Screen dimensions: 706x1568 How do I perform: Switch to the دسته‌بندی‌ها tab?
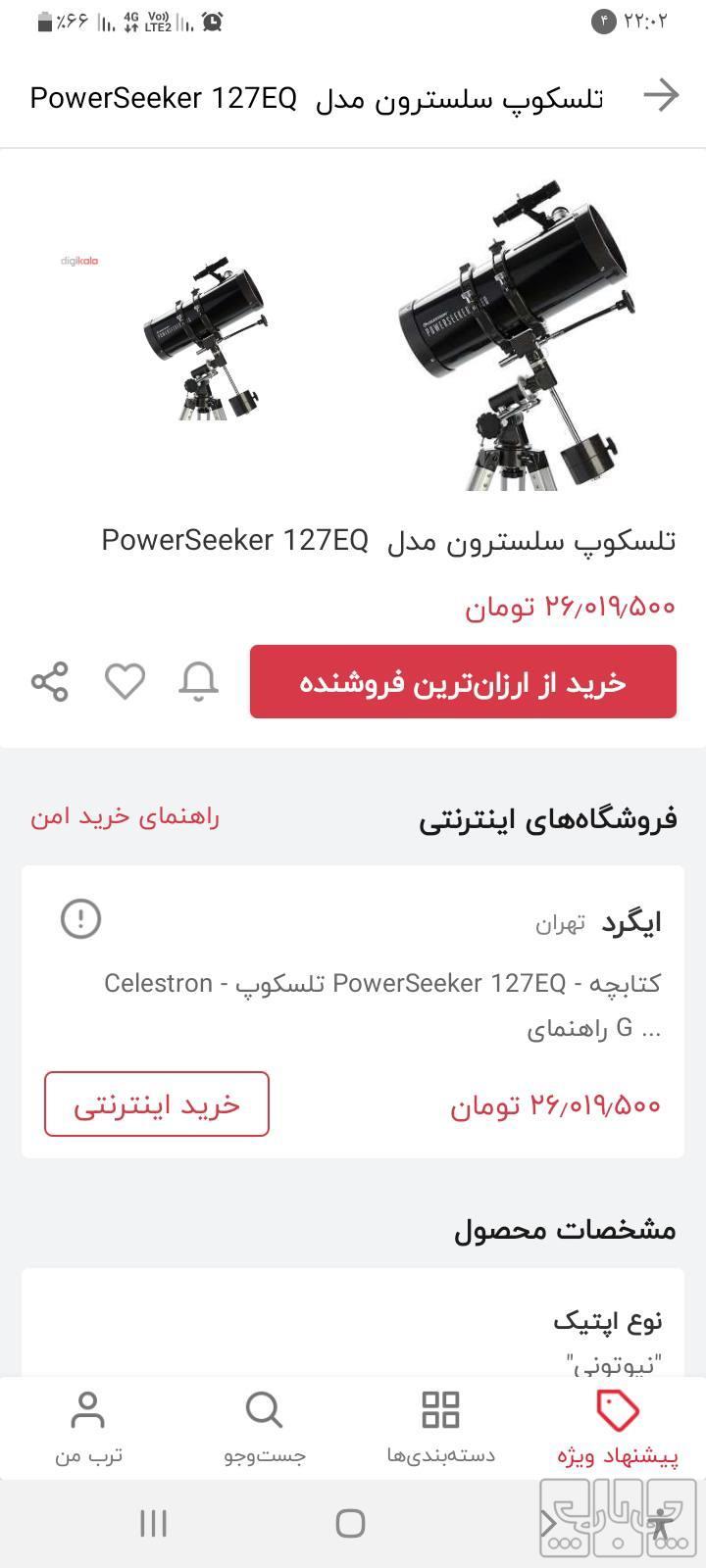pos(441,1427)
